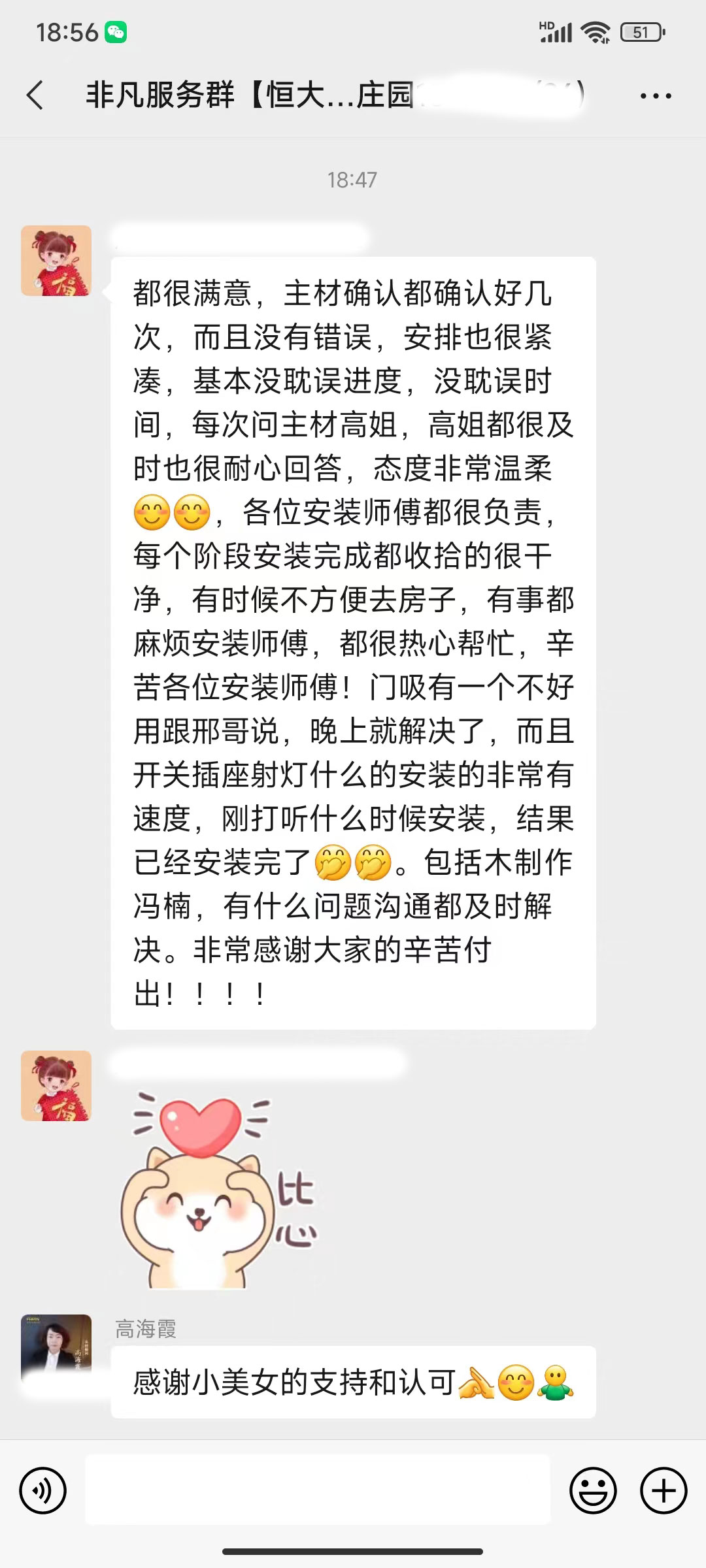
Task: Open the emoji picker
Action: [593, 1491]
